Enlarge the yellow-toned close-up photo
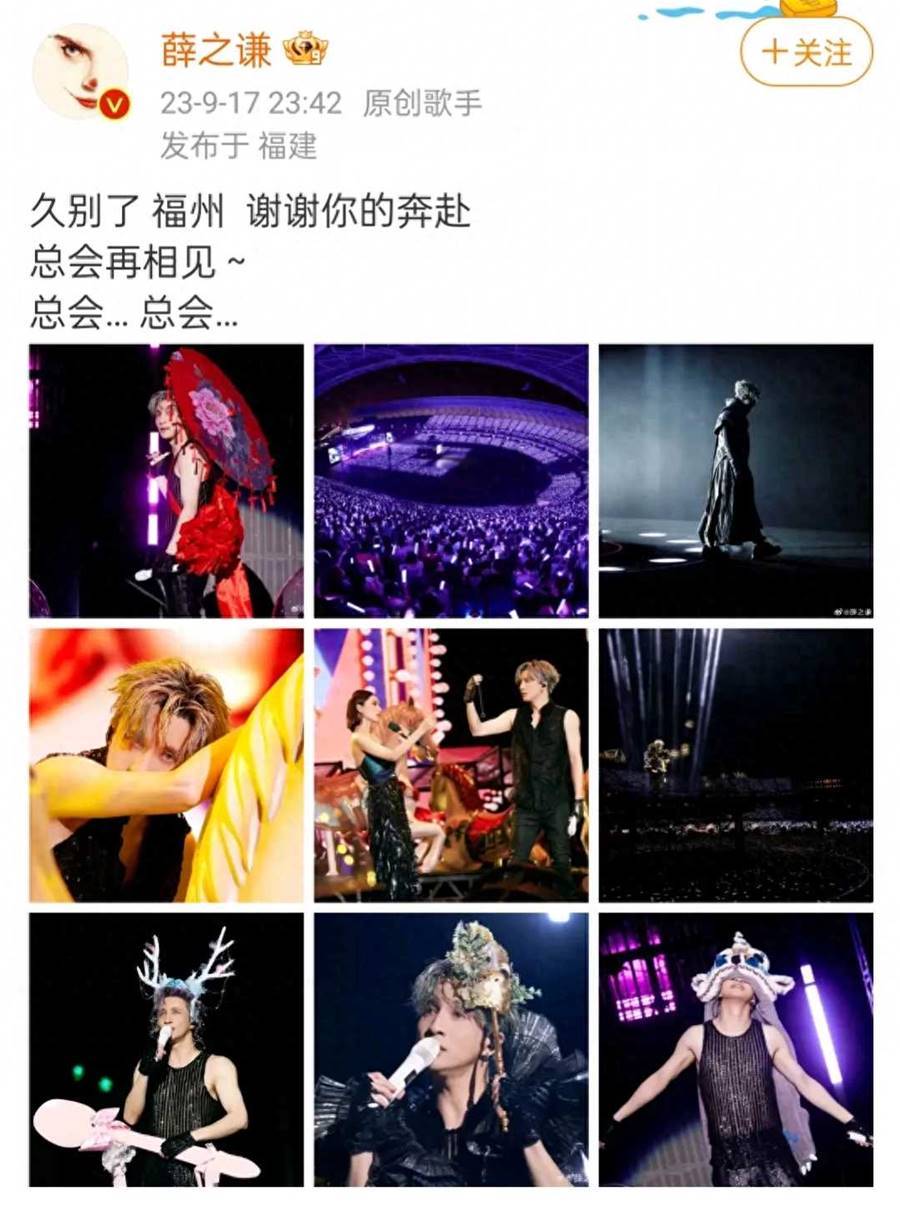This screenshot has width=900, height=1206. pos(166,765)
